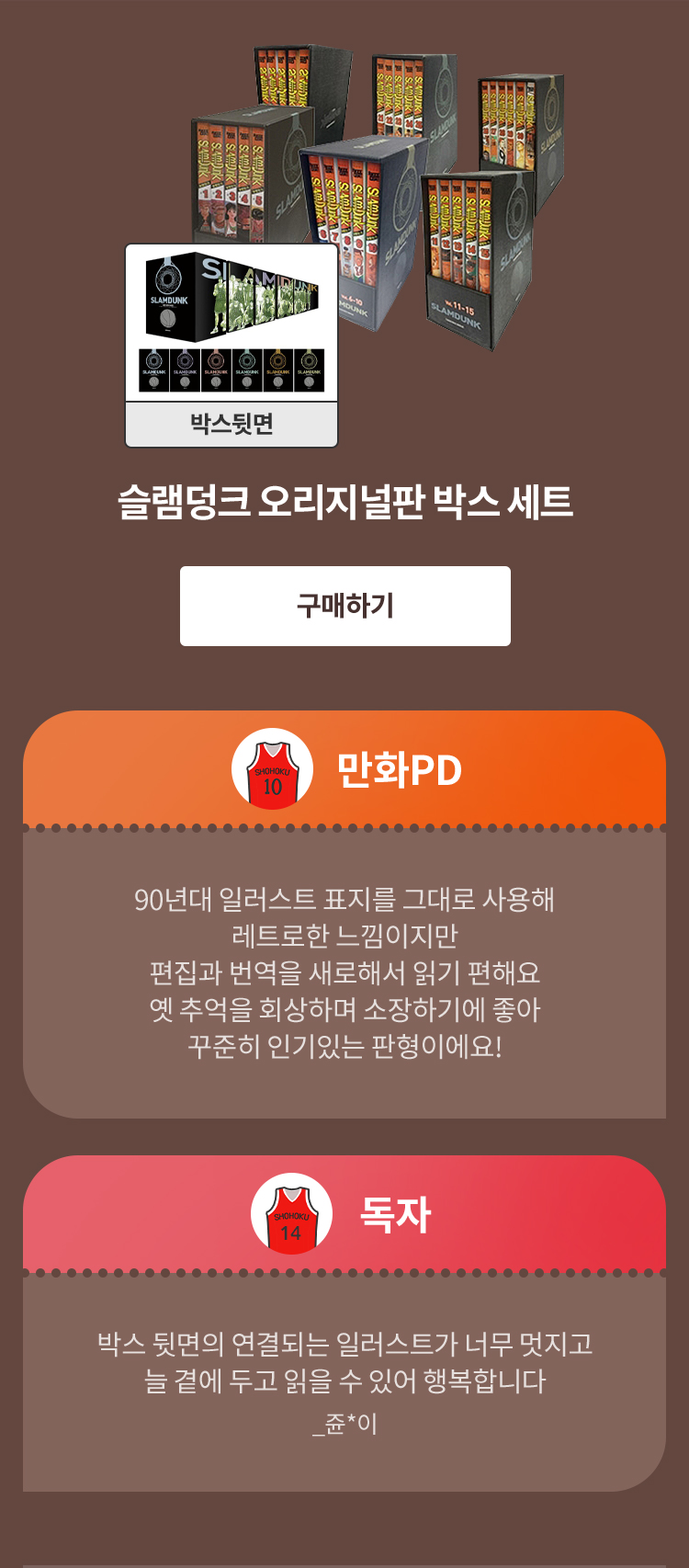Tap the 구매하기 purchase button
This screenshot has width=689, height=1568.
click(344, 606)
